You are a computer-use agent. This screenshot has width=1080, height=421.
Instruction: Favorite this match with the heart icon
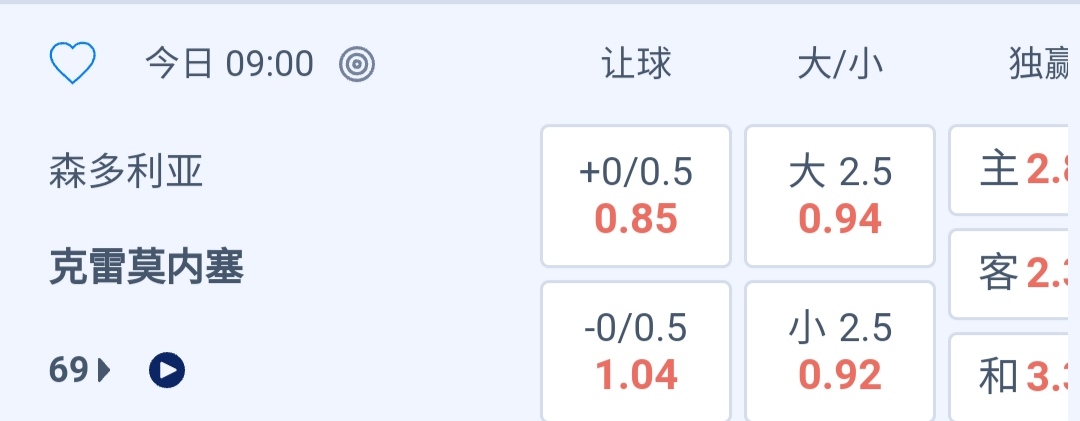[x=73, y=65]
